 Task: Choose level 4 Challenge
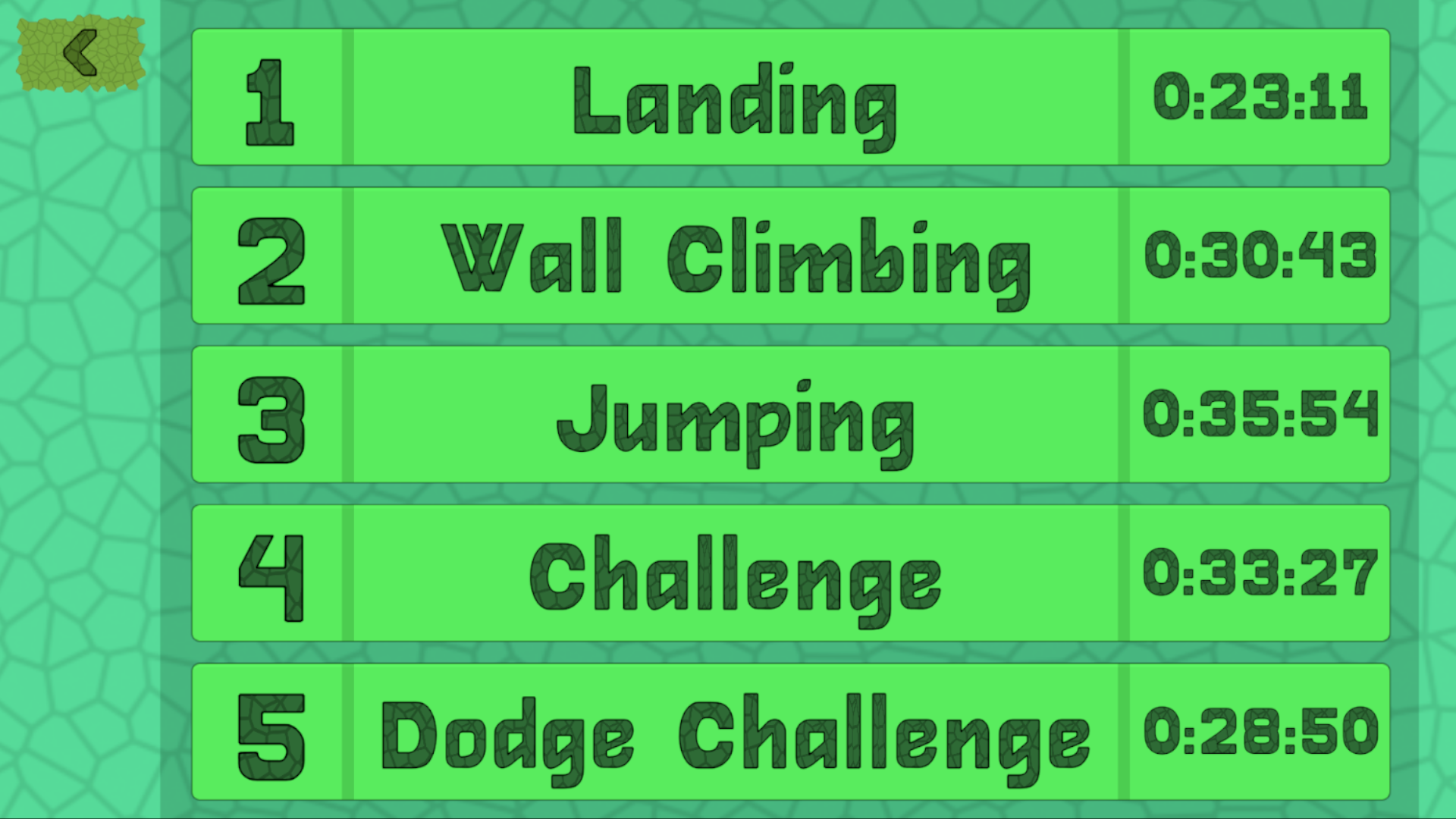[x=735, y=574]
